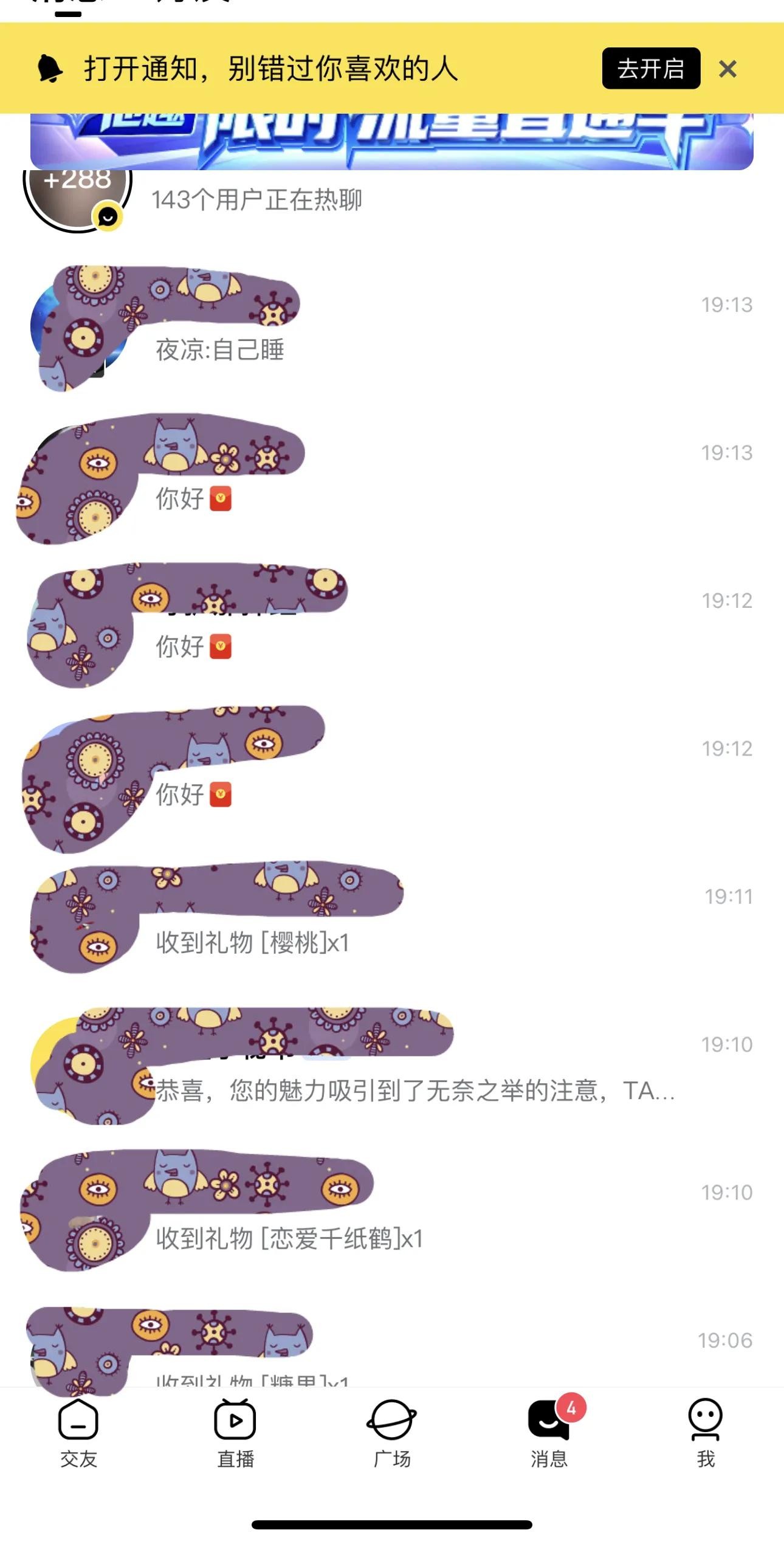
Task: Switch to the 交友 tab
Action: (x=78, y=1433)
